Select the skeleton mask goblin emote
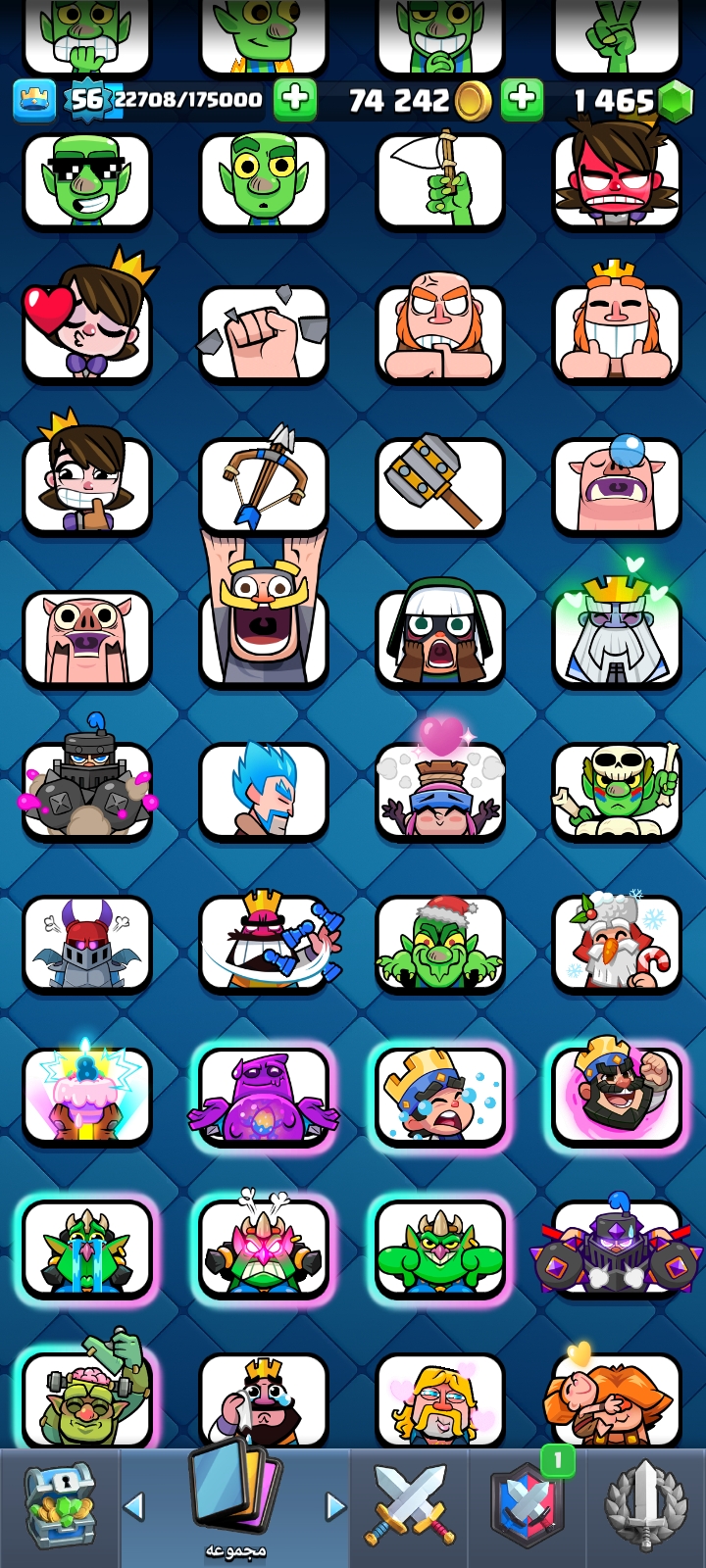 coord(617,792)
